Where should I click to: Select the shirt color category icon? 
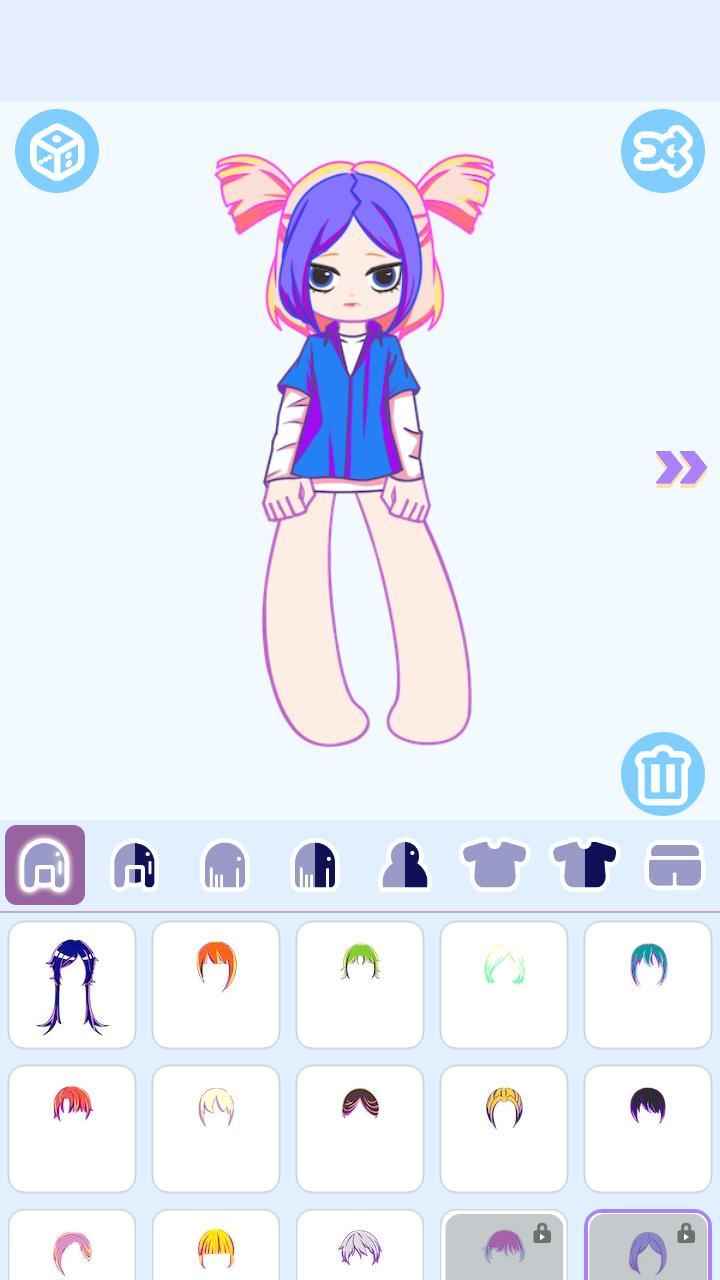point(585,863)
